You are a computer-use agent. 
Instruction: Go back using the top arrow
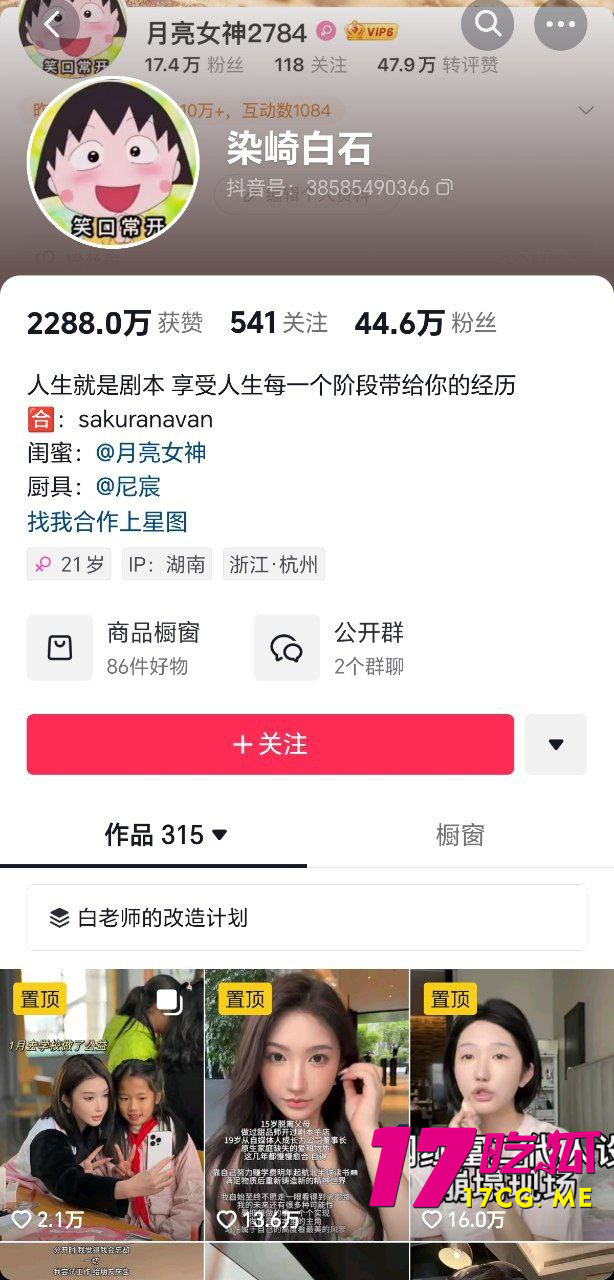pos(52,25)
